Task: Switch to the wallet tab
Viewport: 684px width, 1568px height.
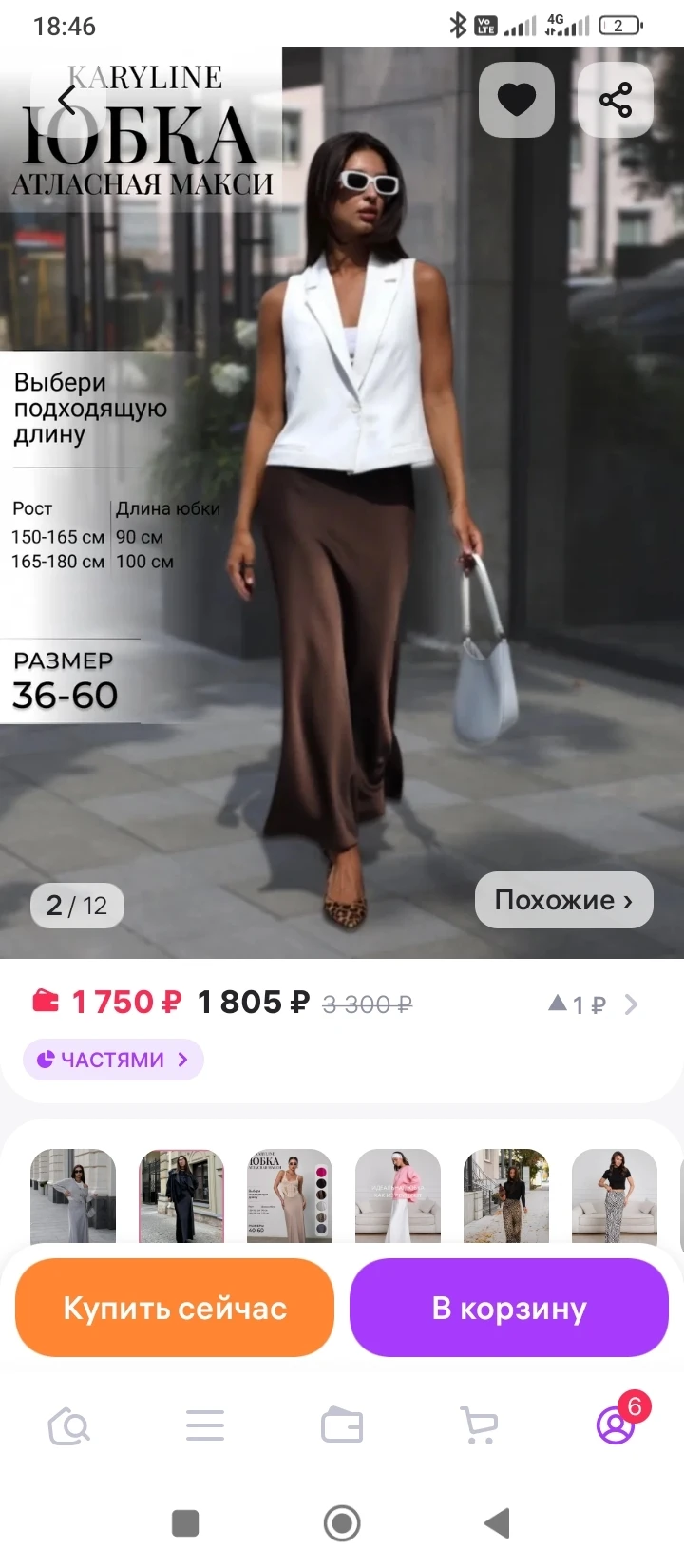Action: pyautogui.click(x=342, y=1425)
